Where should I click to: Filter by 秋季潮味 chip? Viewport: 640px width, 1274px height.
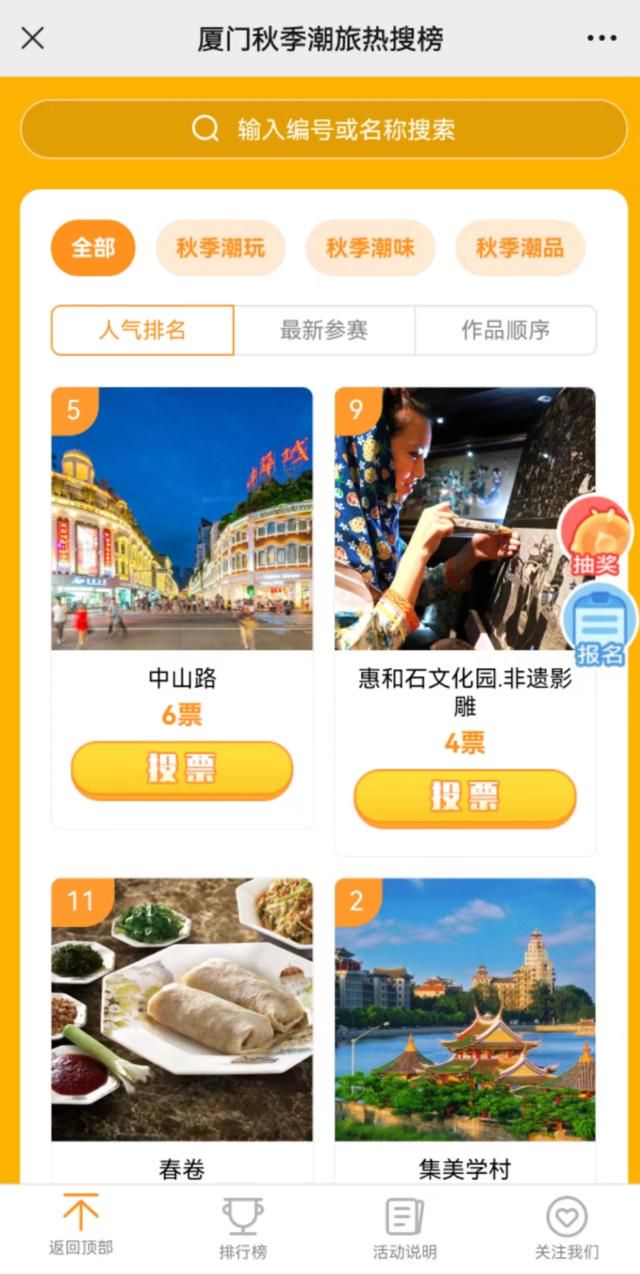370,248
